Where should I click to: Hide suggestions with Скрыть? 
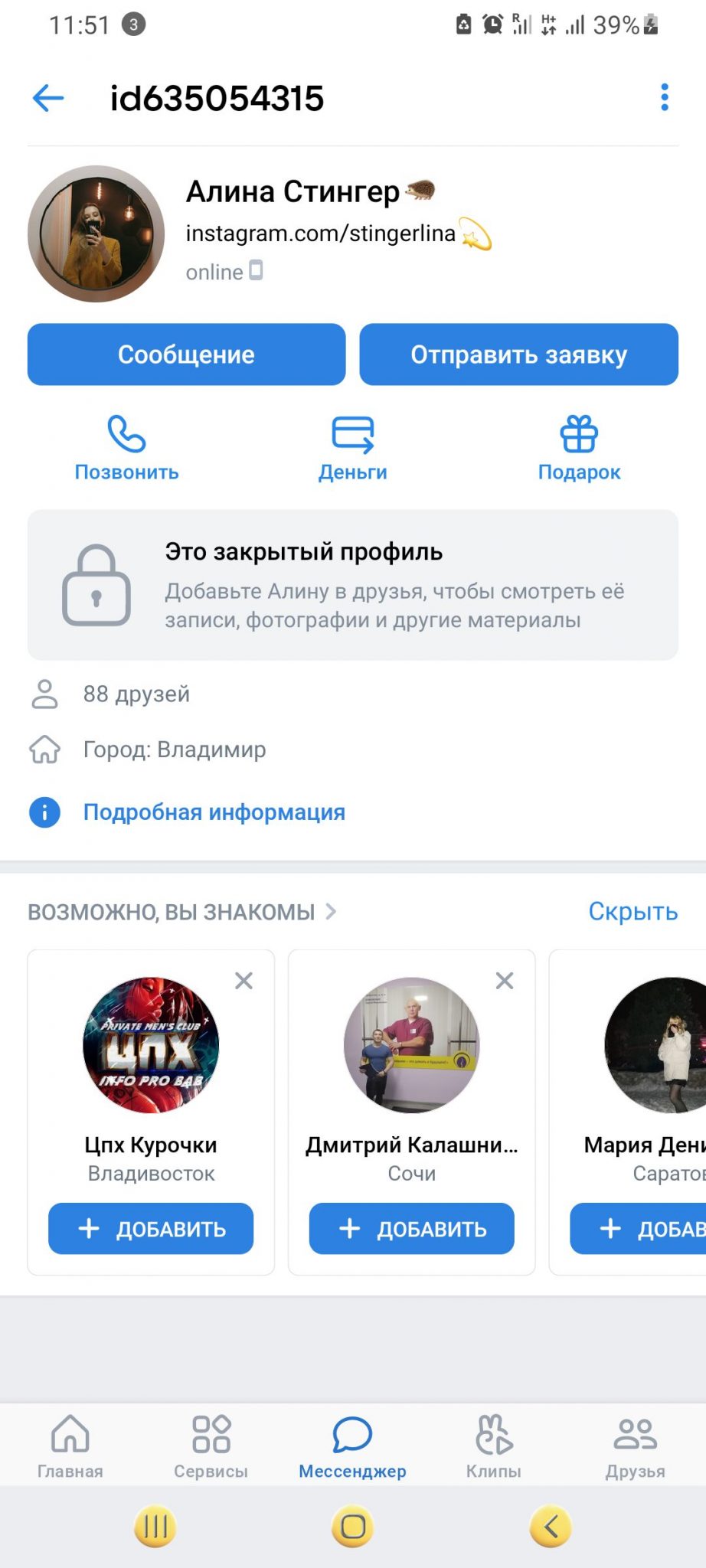(632, 912)
